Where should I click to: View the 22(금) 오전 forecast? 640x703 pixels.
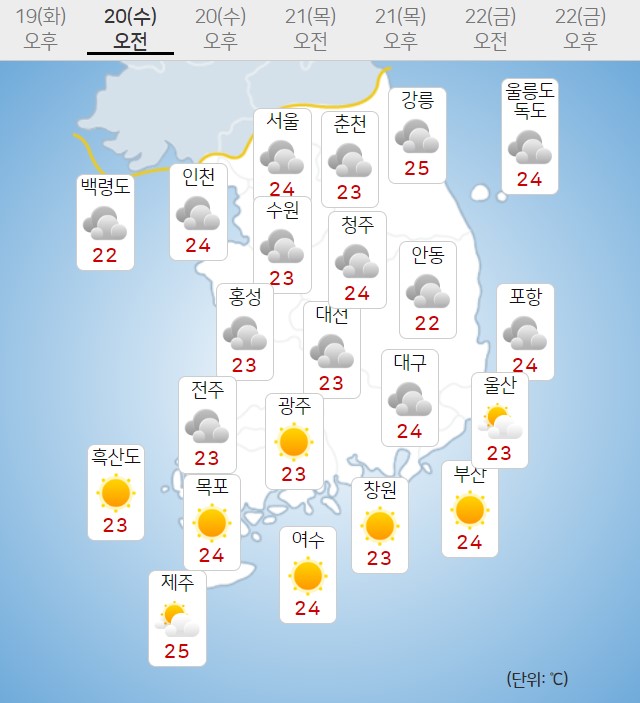click(x=490, y=28)
